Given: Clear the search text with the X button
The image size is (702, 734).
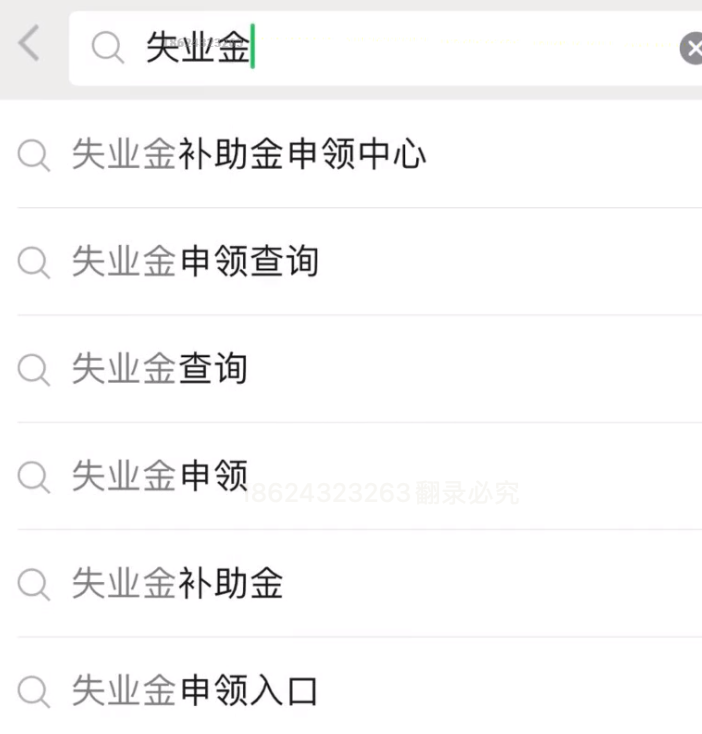Looking at the screenshot, I should click(691, 48).
